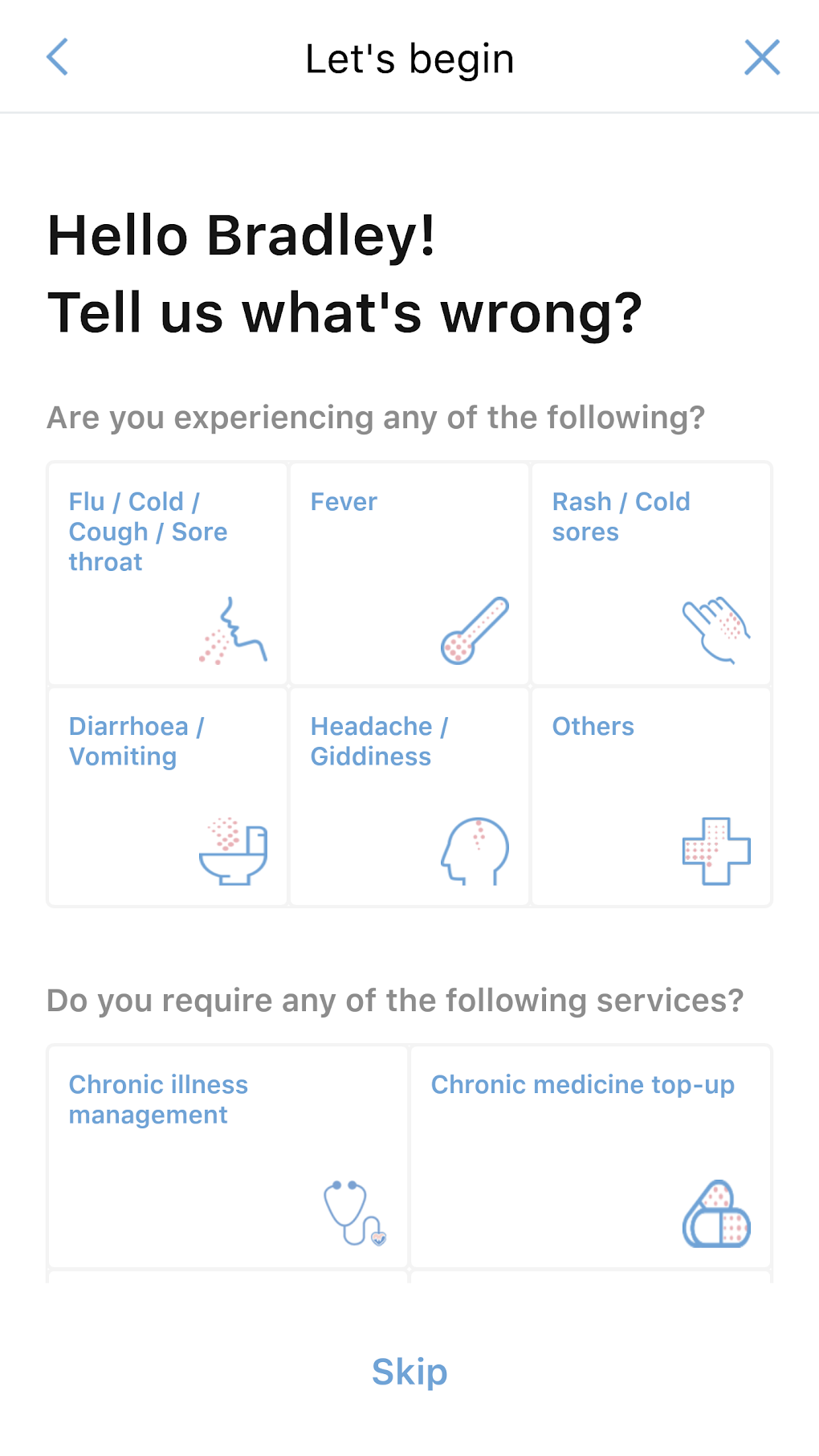Click the medical cross icon on the Others card
819x1456 pixels.
coord(715,851)
